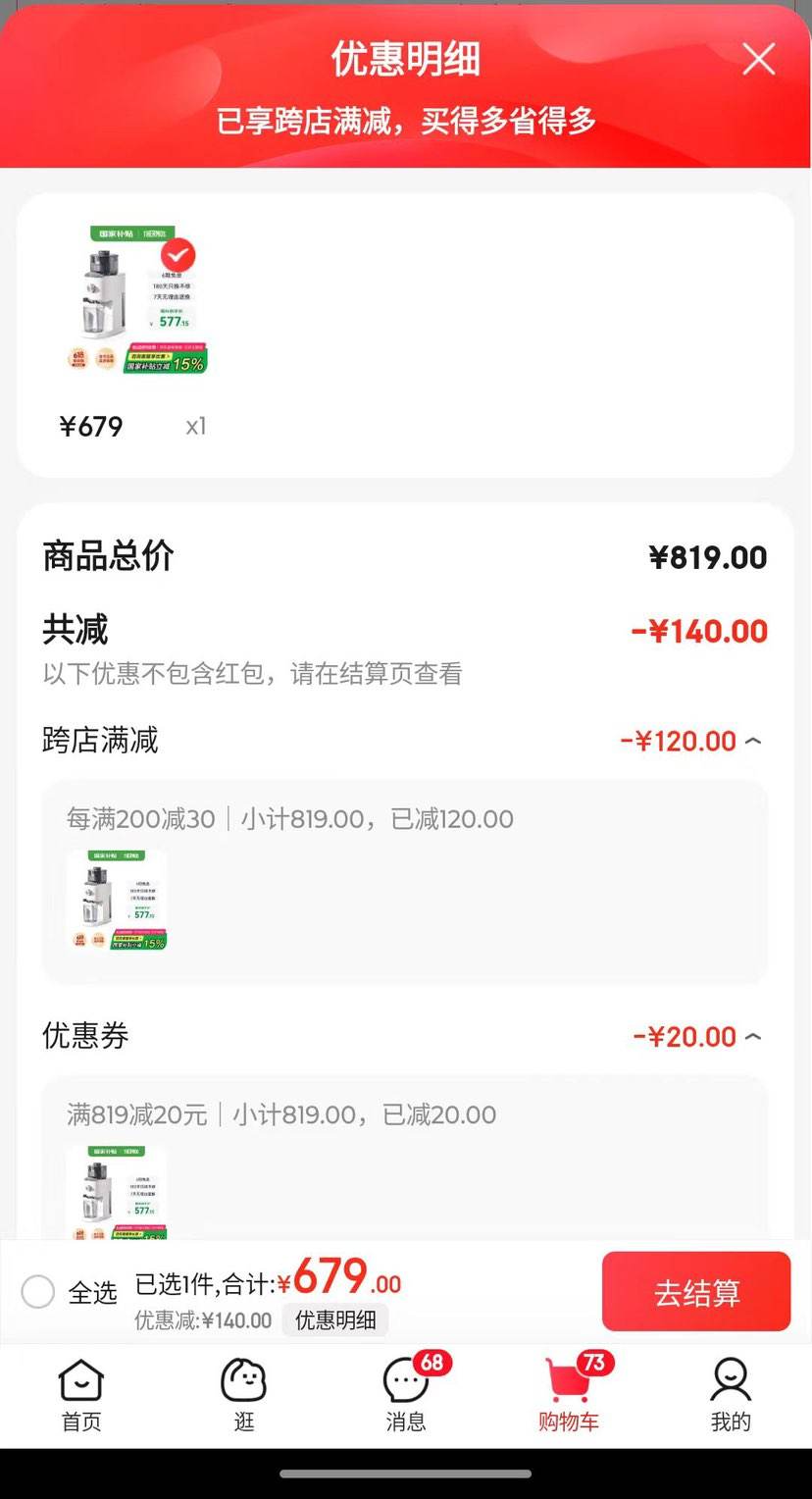
Task: Open the 我的 profile tab
Action: [731, 1395]
